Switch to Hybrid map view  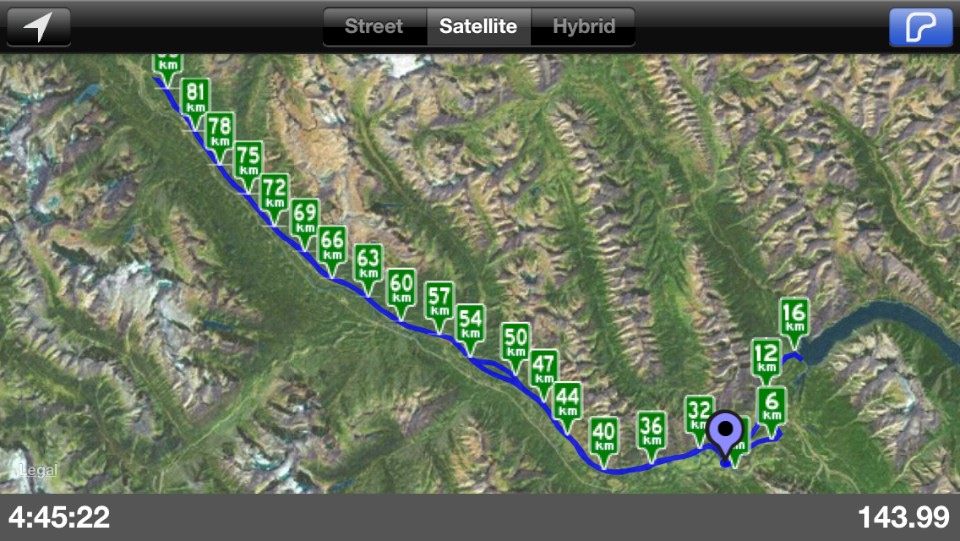pyautogui.click(x=583, y=27)
